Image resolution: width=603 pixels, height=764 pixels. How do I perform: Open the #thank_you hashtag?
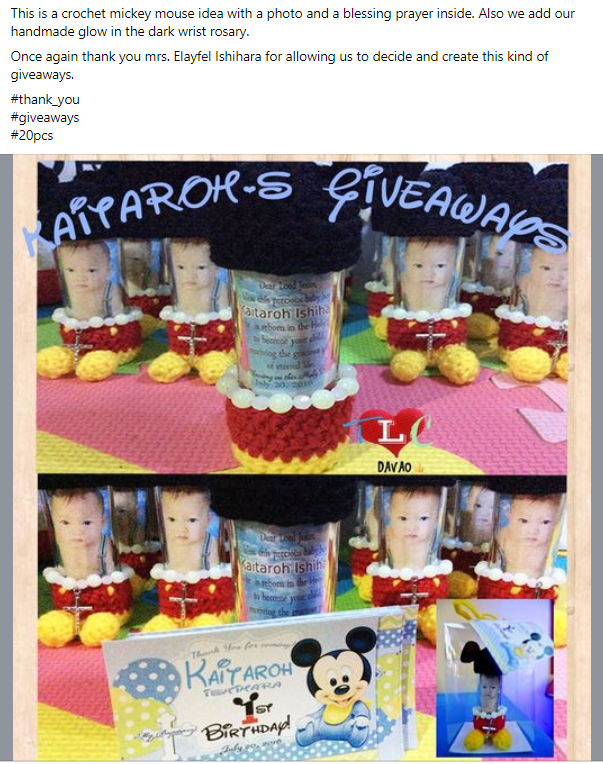(x=45, y=99)
